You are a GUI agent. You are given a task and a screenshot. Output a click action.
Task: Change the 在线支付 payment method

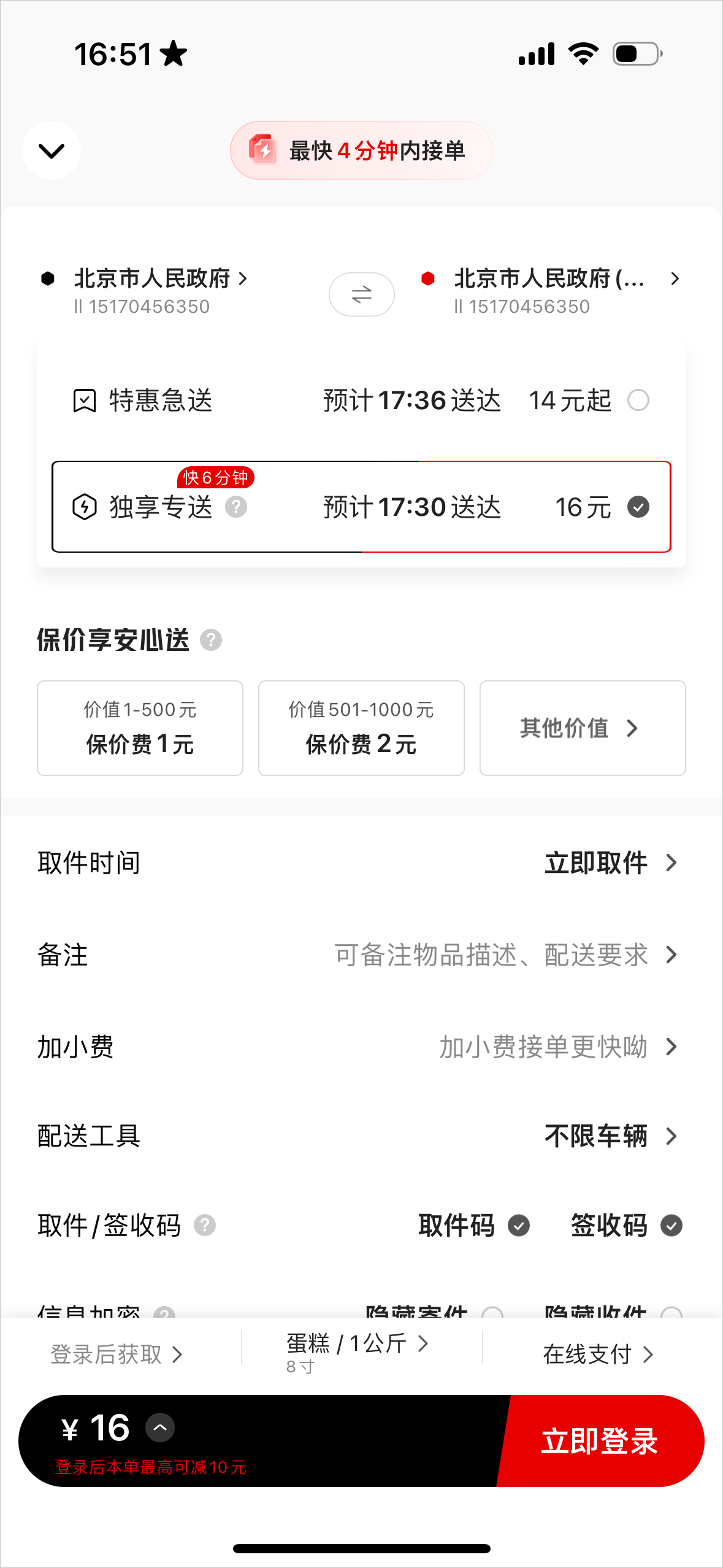click(598, 1354)
